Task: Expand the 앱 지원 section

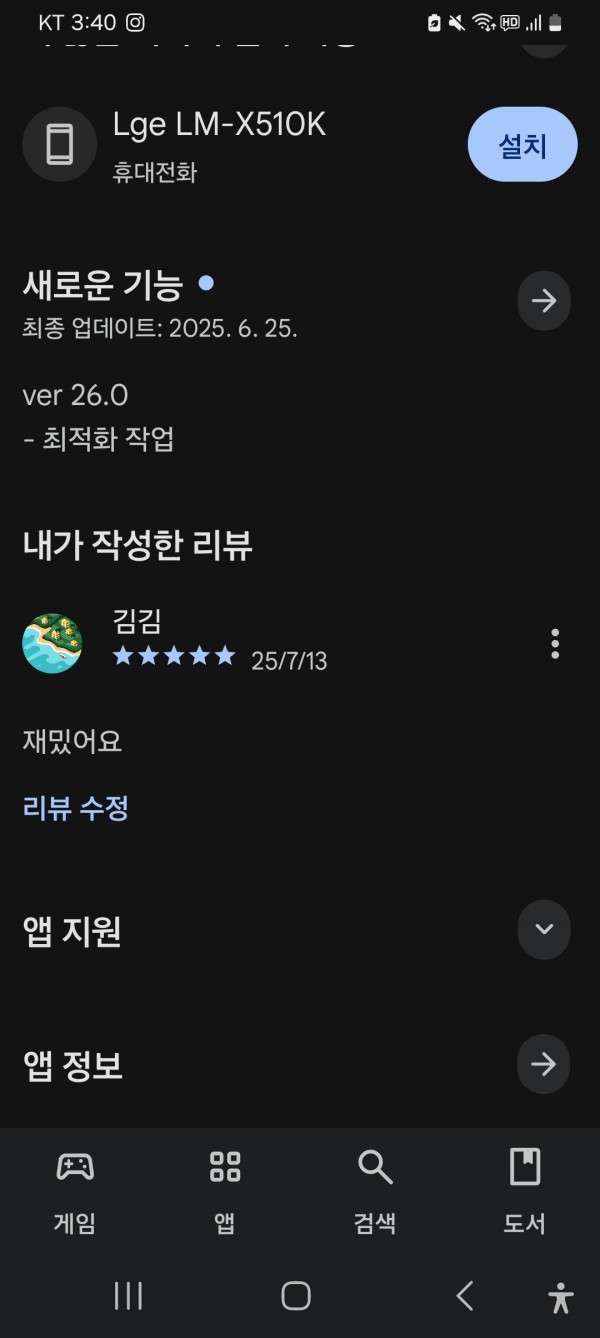Action: click(544, 929)
